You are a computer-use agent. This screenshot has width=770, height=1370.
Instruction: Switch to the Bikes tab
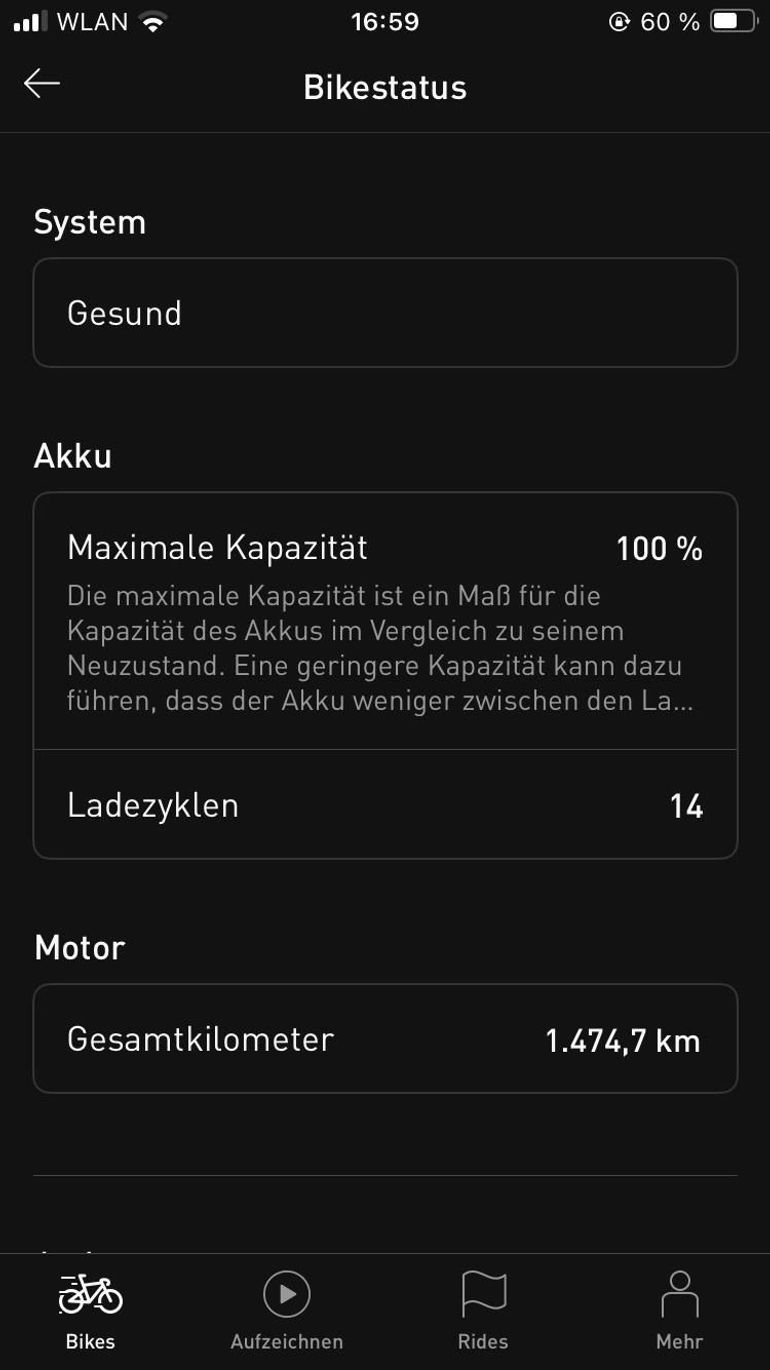pos(90,1310)
